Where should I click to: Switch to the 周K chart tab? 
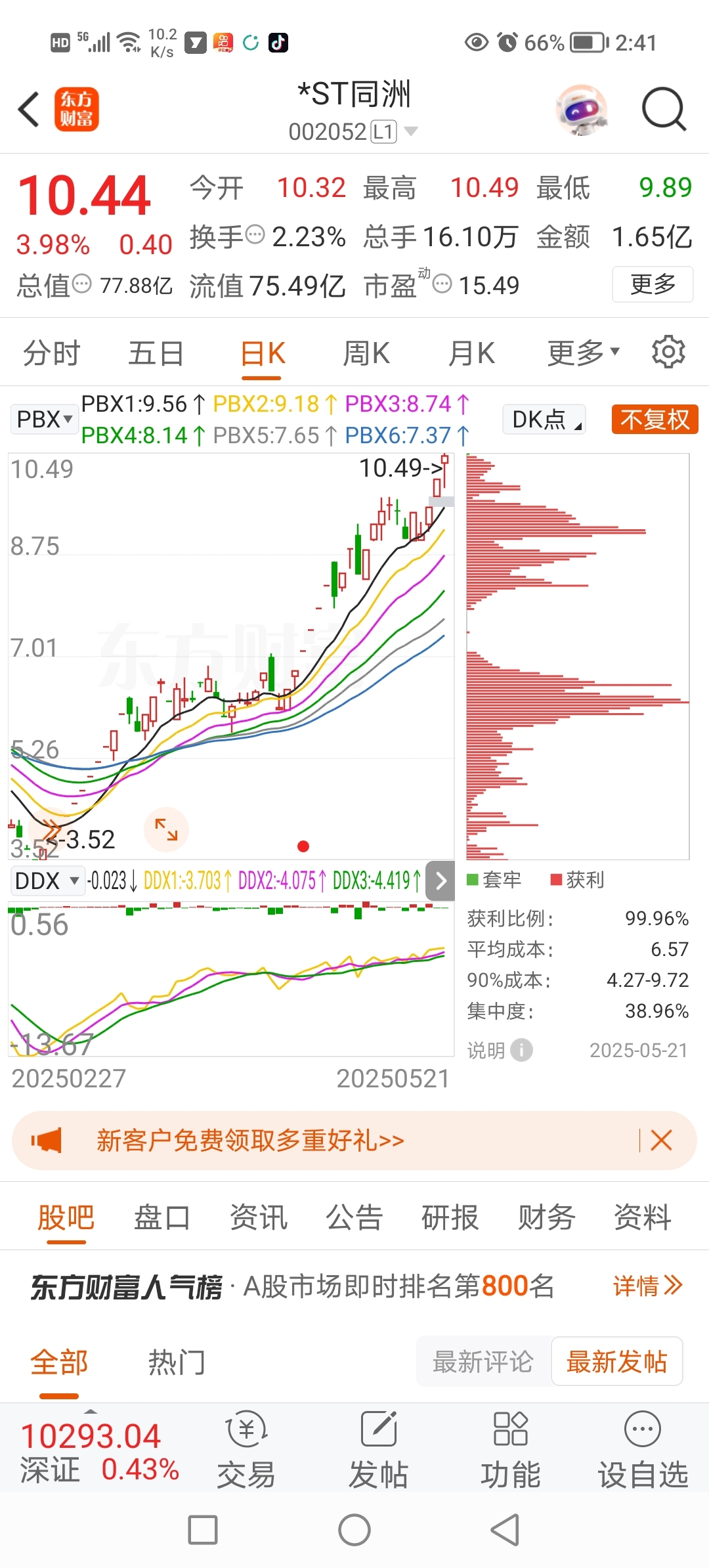pos(366,353)
